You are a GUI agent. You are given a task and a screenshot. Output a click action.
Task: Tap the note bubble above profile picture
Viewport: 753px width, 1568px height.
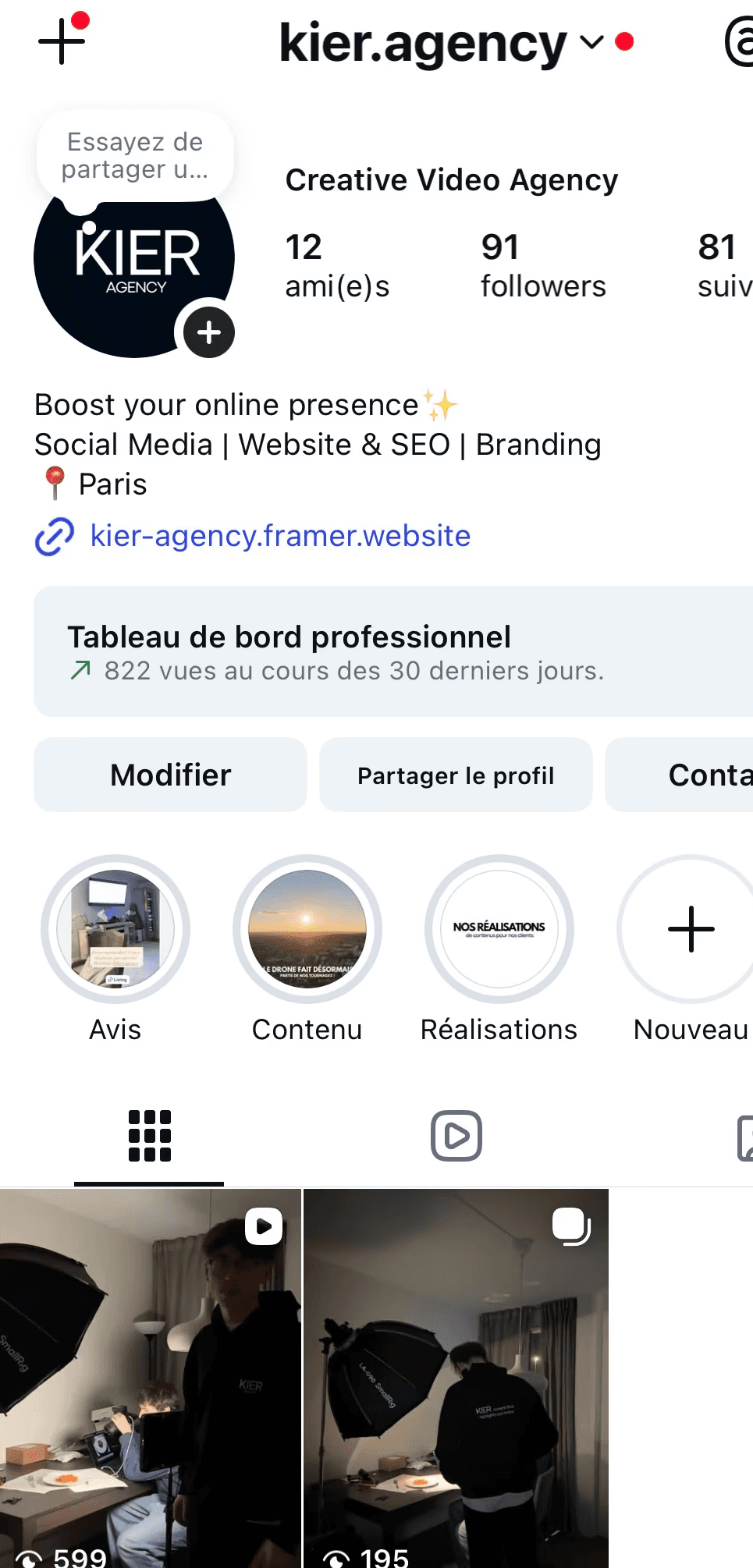[135, 156]
